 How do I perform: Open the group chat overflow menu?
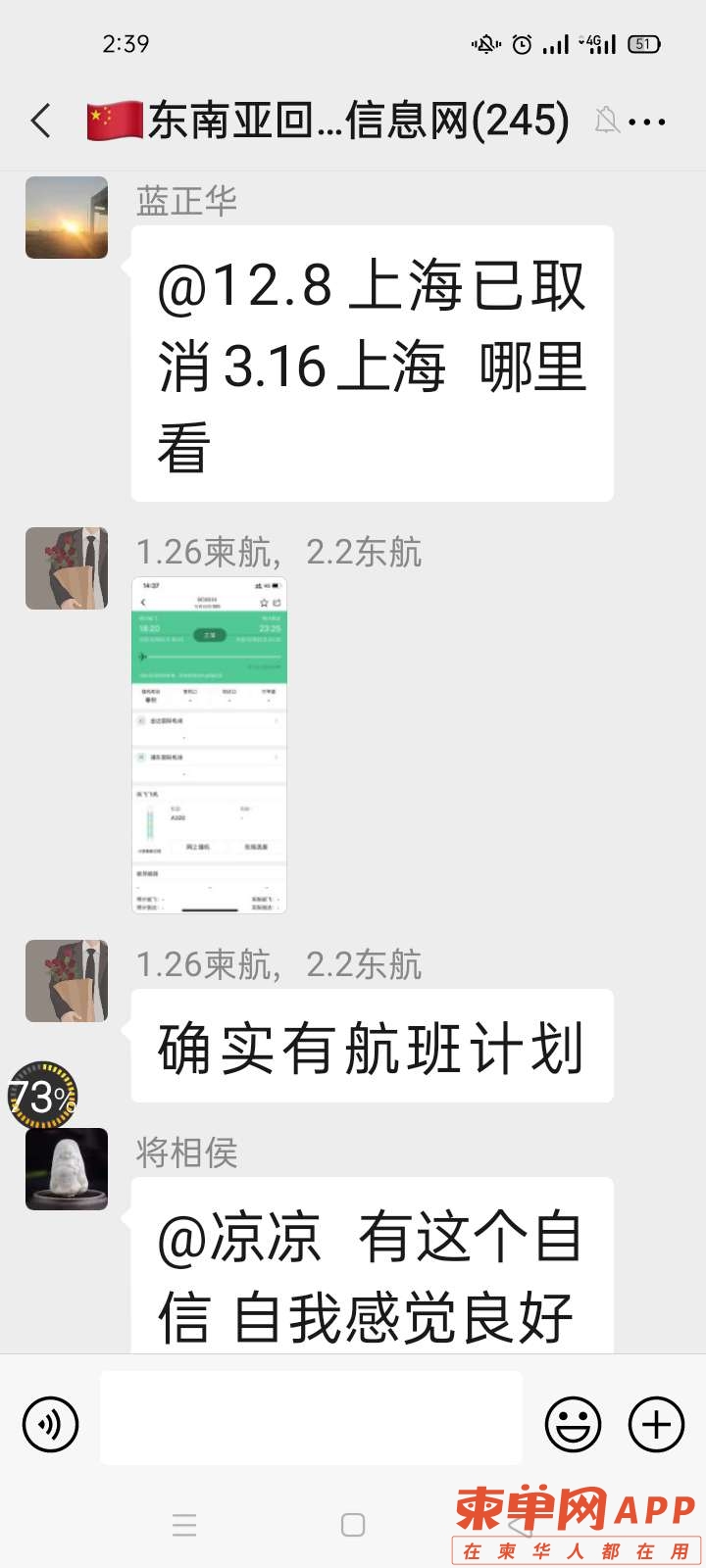coord(647,122)
